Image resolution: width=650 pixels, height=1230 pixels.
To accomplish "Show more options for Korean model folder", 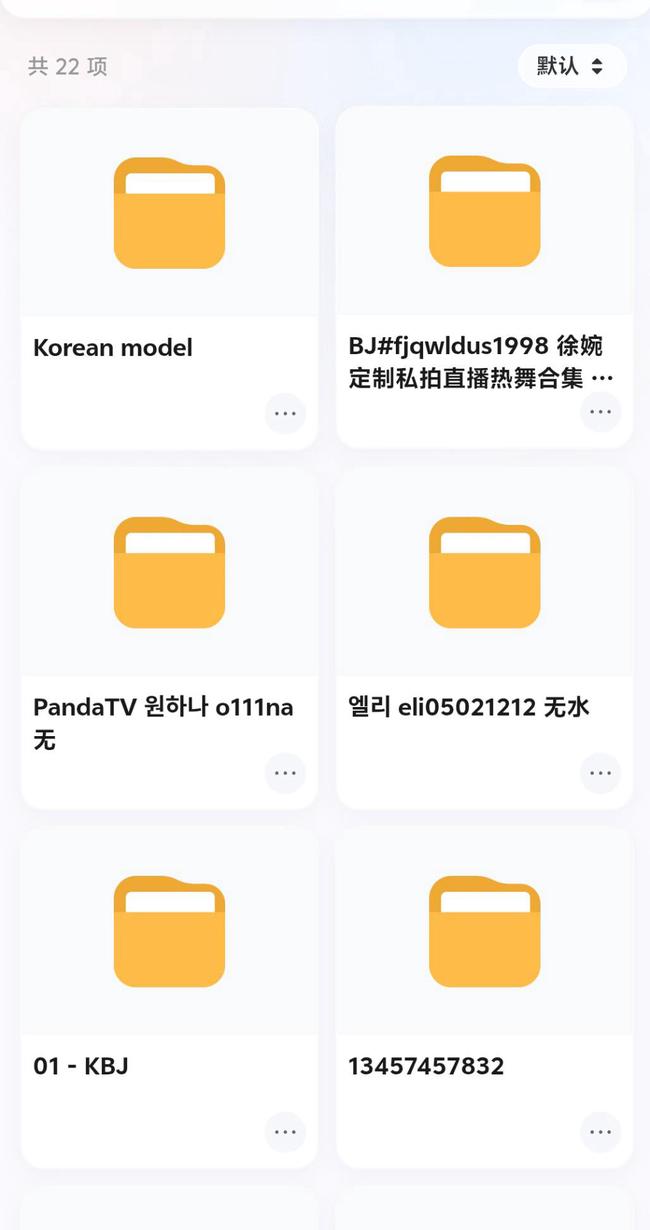I will pos(285,413).
